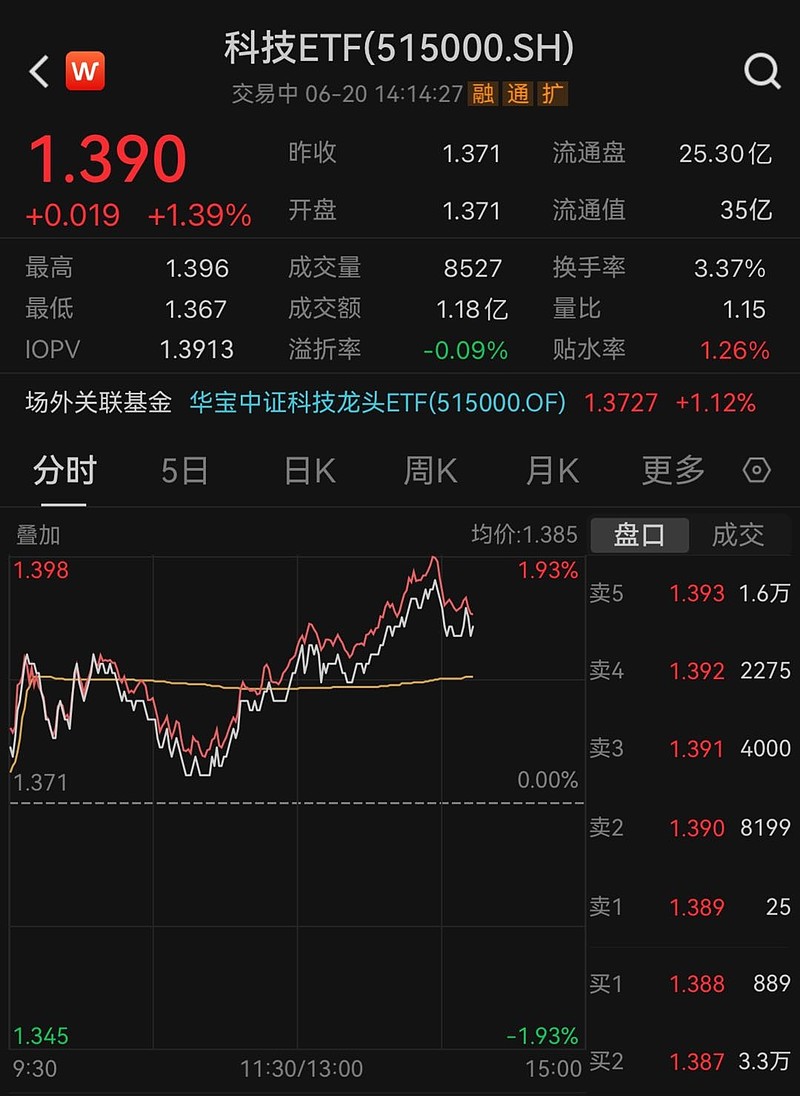Screen dimensions: 800x1096
Task: Switch display to 成交 trade details
Action: pyautogui.click(x=744, y=535)
